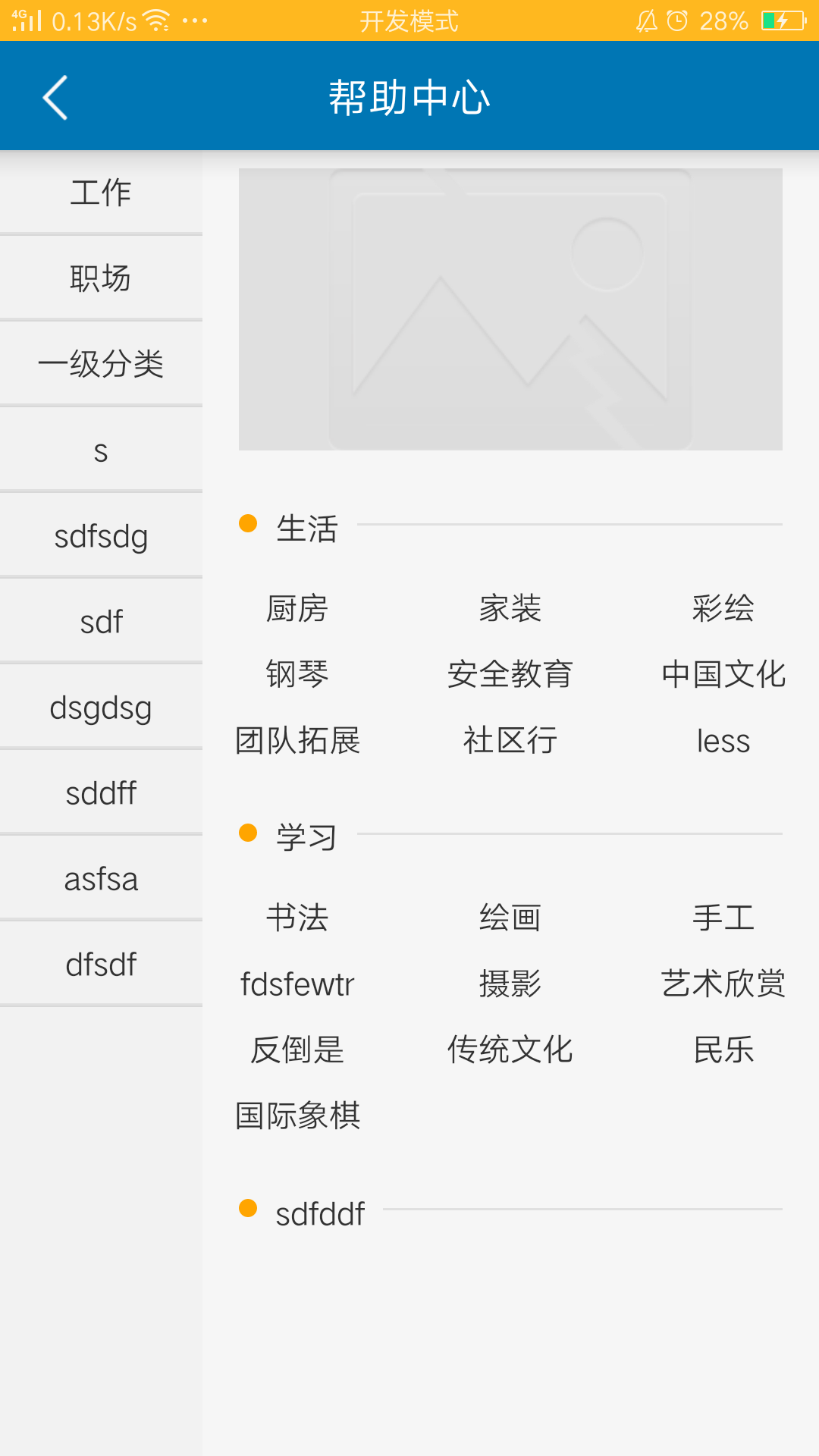This screenshot has width=819, height=1456.
Task: Switch to the dsgdsg category
Action: (x=101, y=708)
